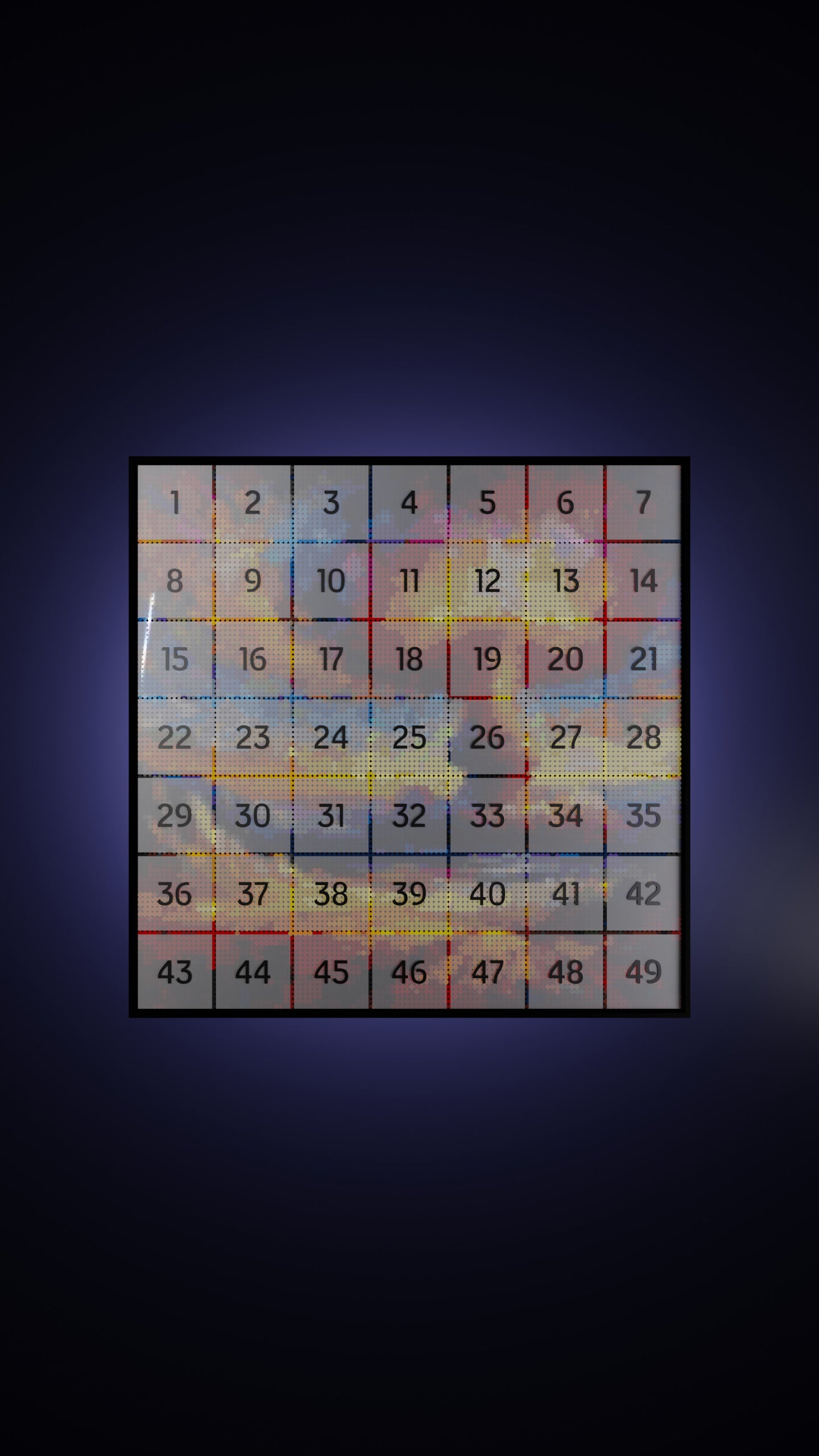This screenshot has width=819, height=1456.
Task: Open section 46 tile
Action: point(409,973)
